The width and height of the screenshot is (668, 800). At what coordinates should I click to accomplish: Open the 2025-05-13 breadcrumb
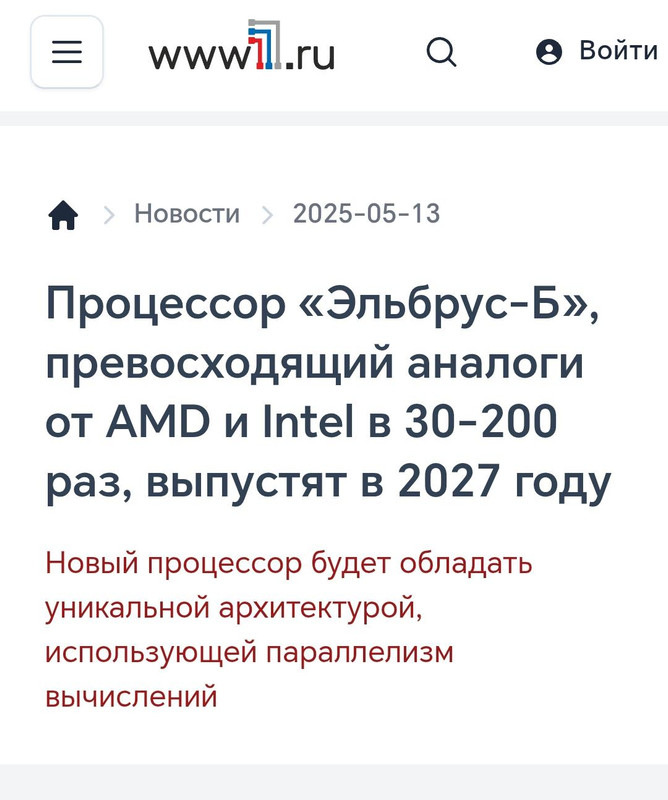pos(366,214)
